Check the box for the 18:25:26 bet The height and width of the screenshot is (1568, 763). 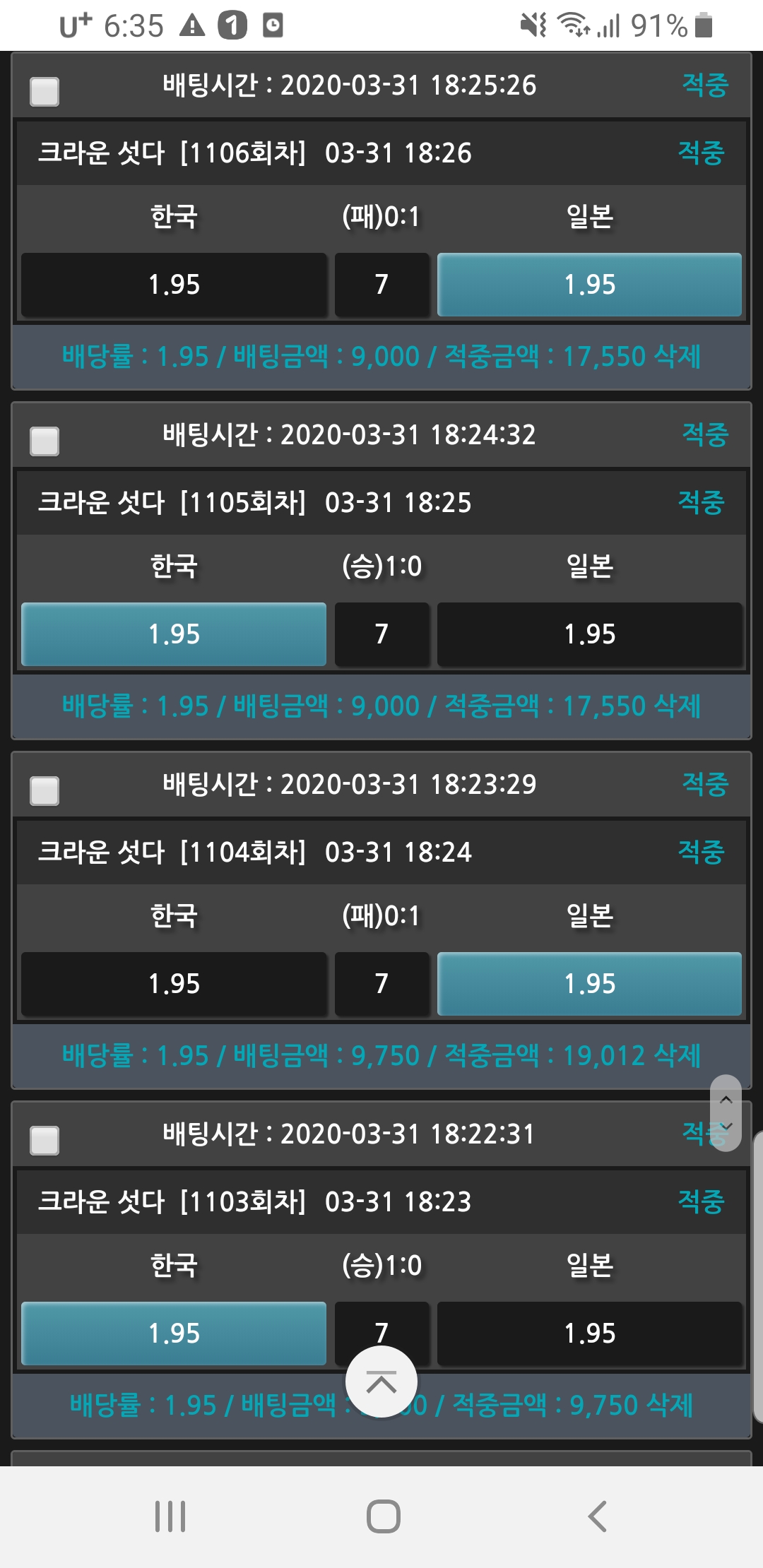45,92
